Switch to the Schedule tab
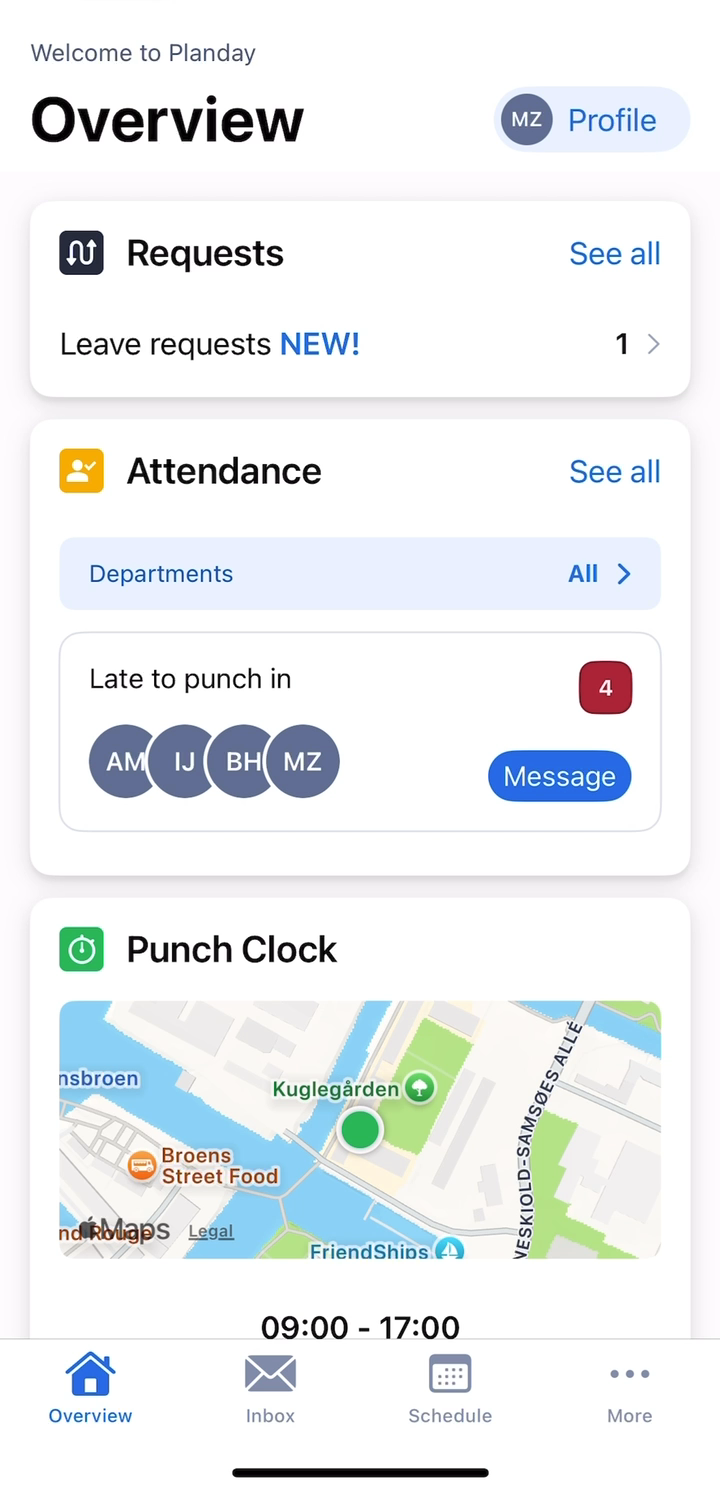The image size is (720, 1492). 449,1390
